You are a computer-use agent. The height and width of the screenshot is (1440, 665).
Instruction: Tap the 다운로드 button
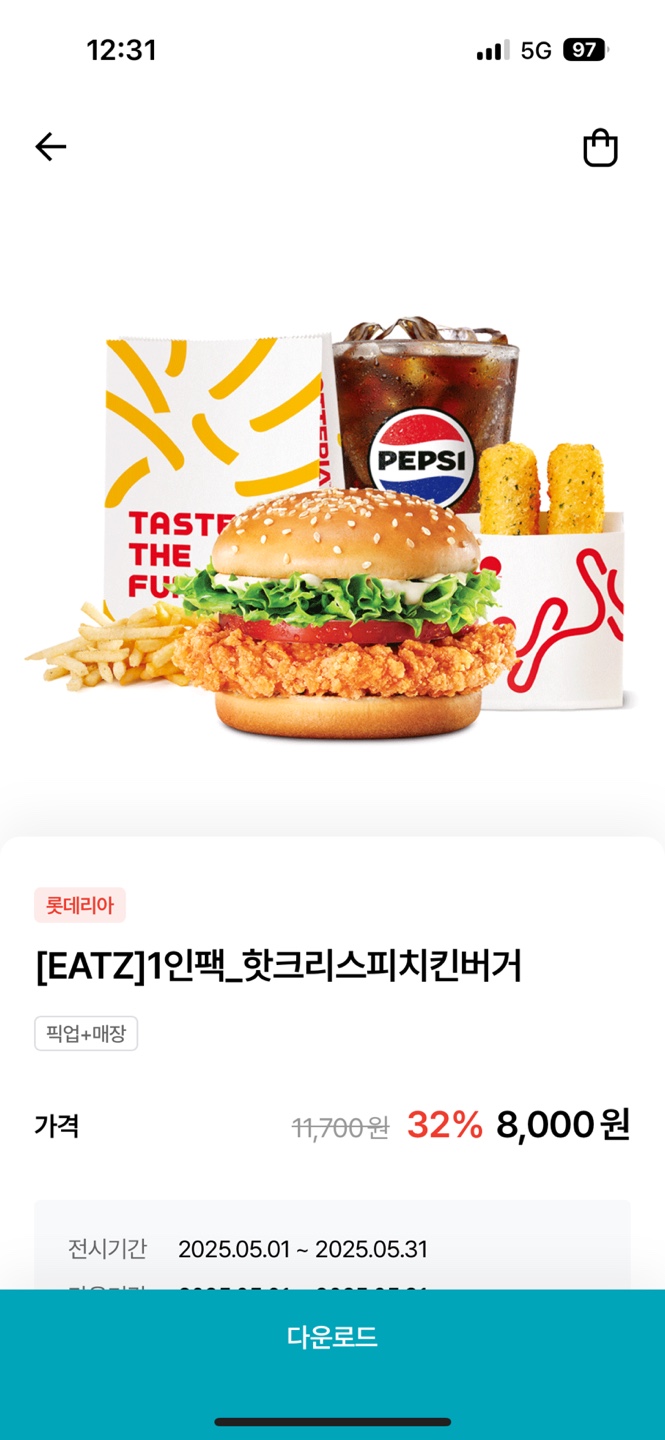tap(332, 1338)
